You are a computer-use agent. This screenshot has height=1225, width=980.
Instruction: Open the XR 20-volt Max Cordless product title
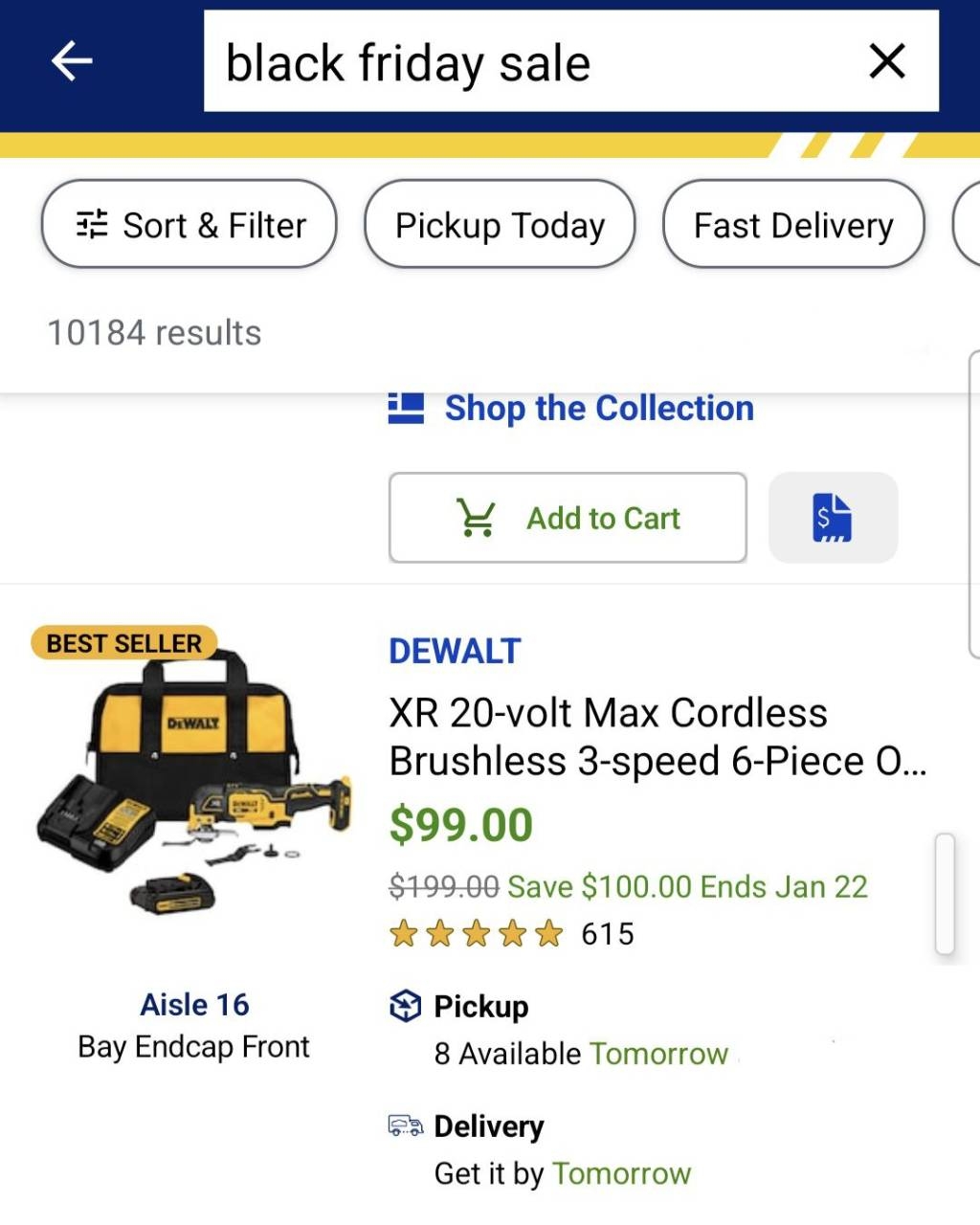coord(657,737)
